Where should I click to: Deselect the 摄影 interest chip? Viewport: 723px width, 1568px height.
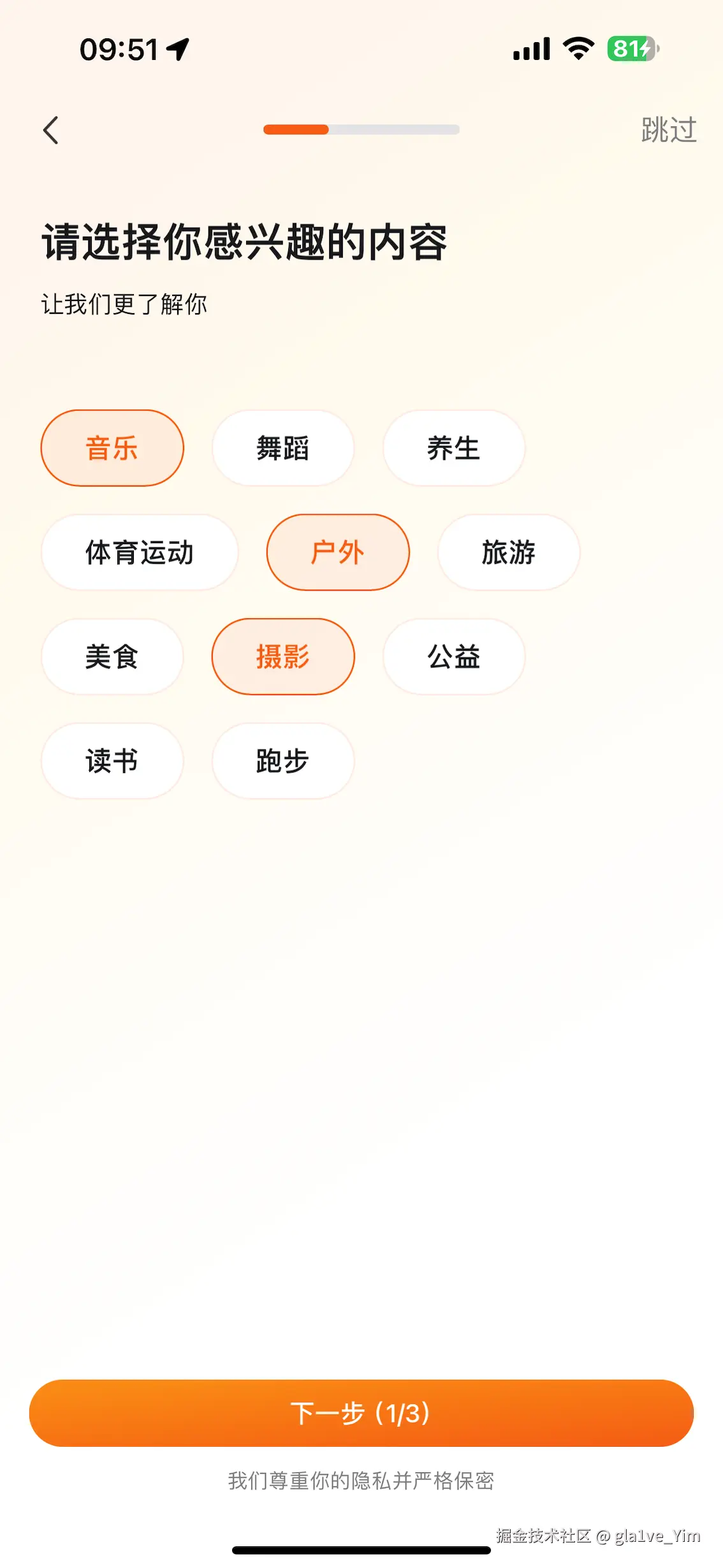point(282,656)
